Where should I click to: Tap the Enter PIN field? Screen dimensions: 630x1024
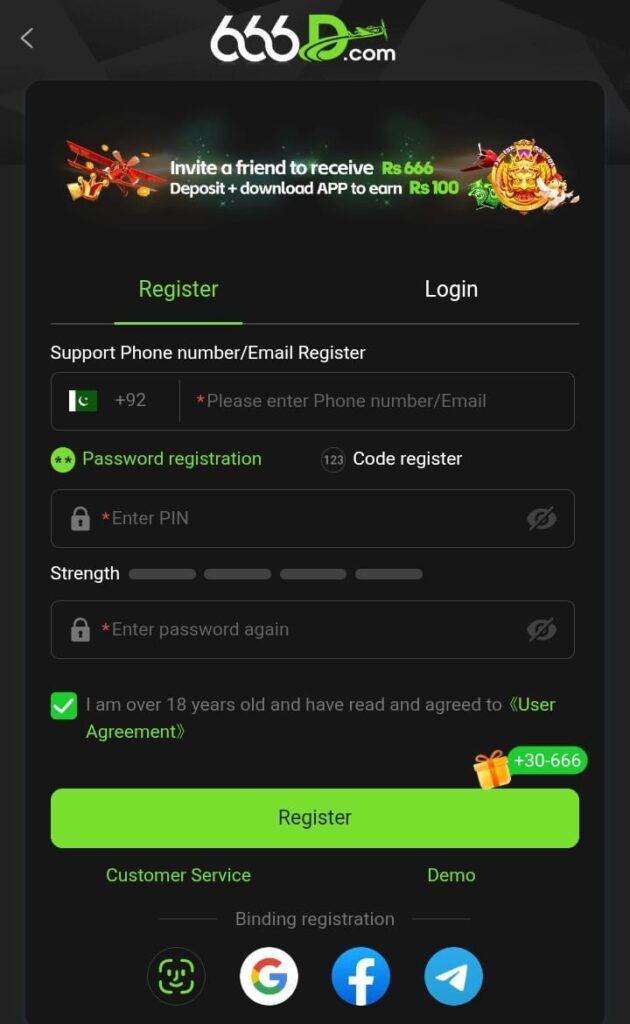pyautogui.click(x=300, y=518)
